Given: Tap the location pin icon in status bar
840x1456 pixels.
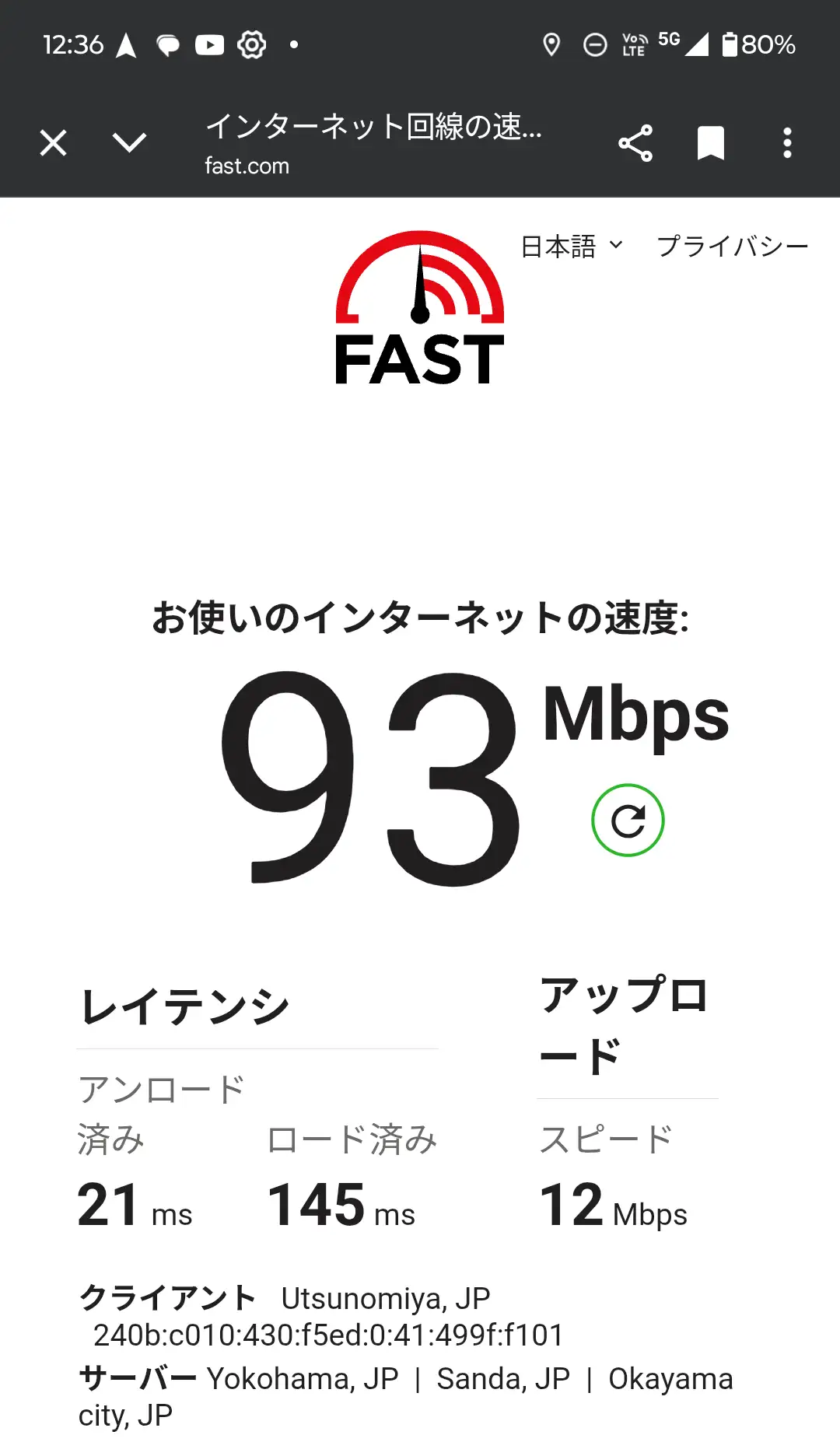Looking at the screenshot, I should [551, 44].
